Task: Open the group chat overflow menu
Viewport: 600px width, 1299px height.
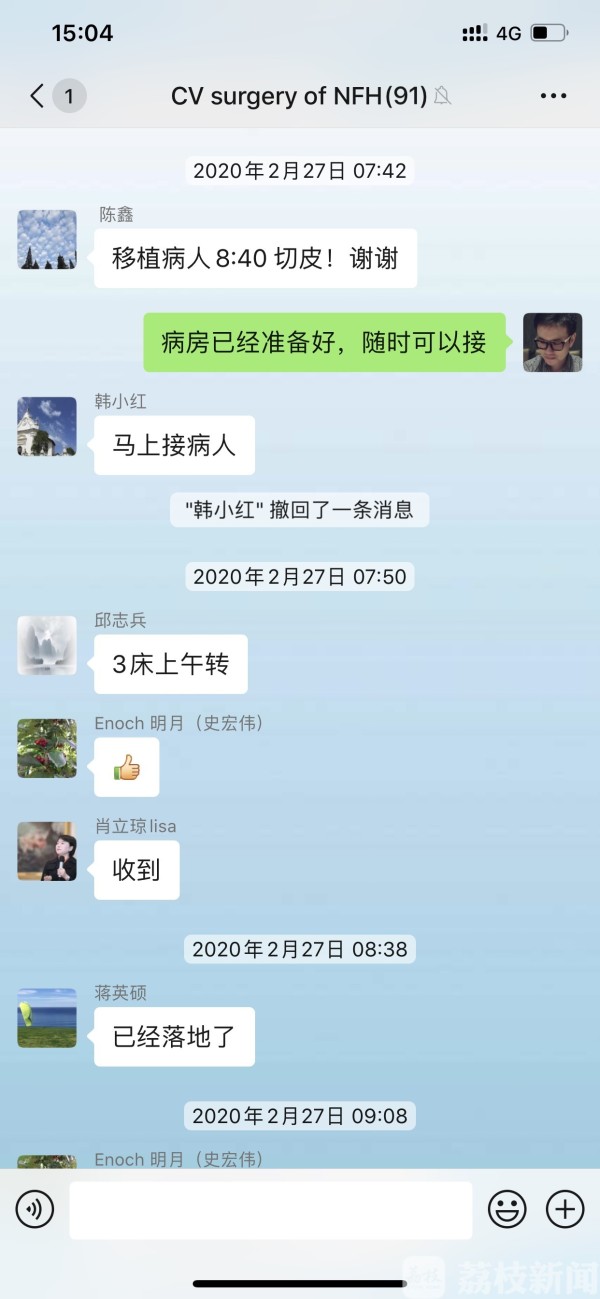Action: point(553,96)
